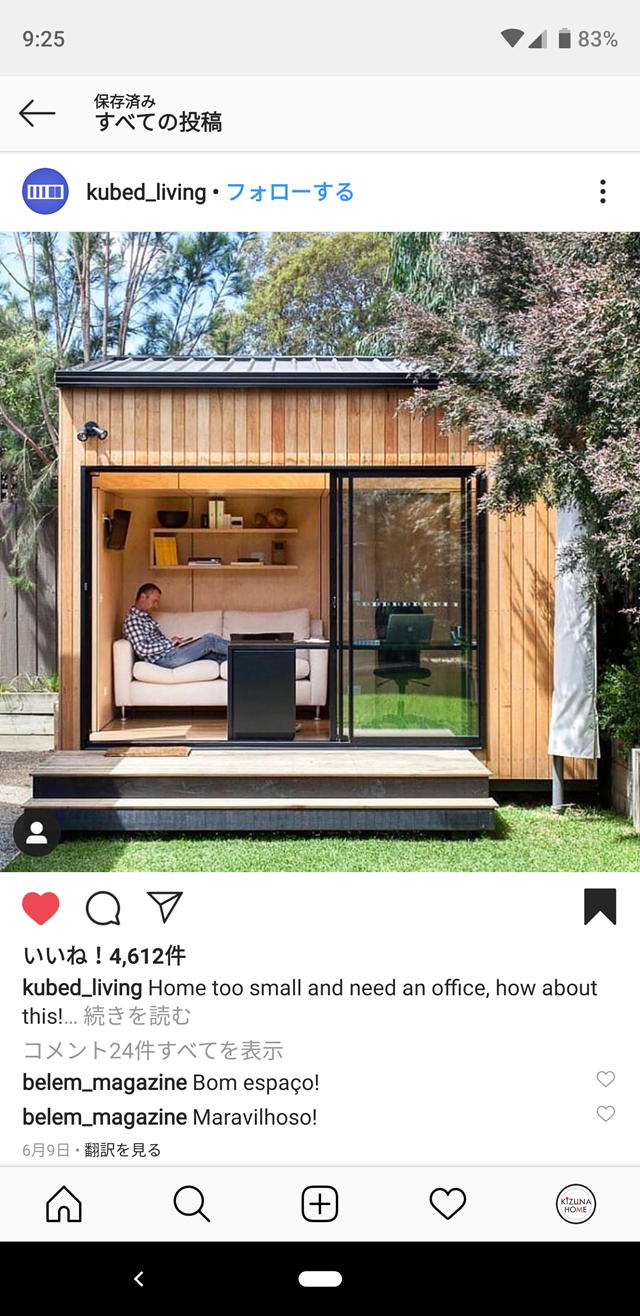The width and height of the screenshot is (640, 1316).
Task: Switch to the Search tab
Action: (x=191, y=1204)
